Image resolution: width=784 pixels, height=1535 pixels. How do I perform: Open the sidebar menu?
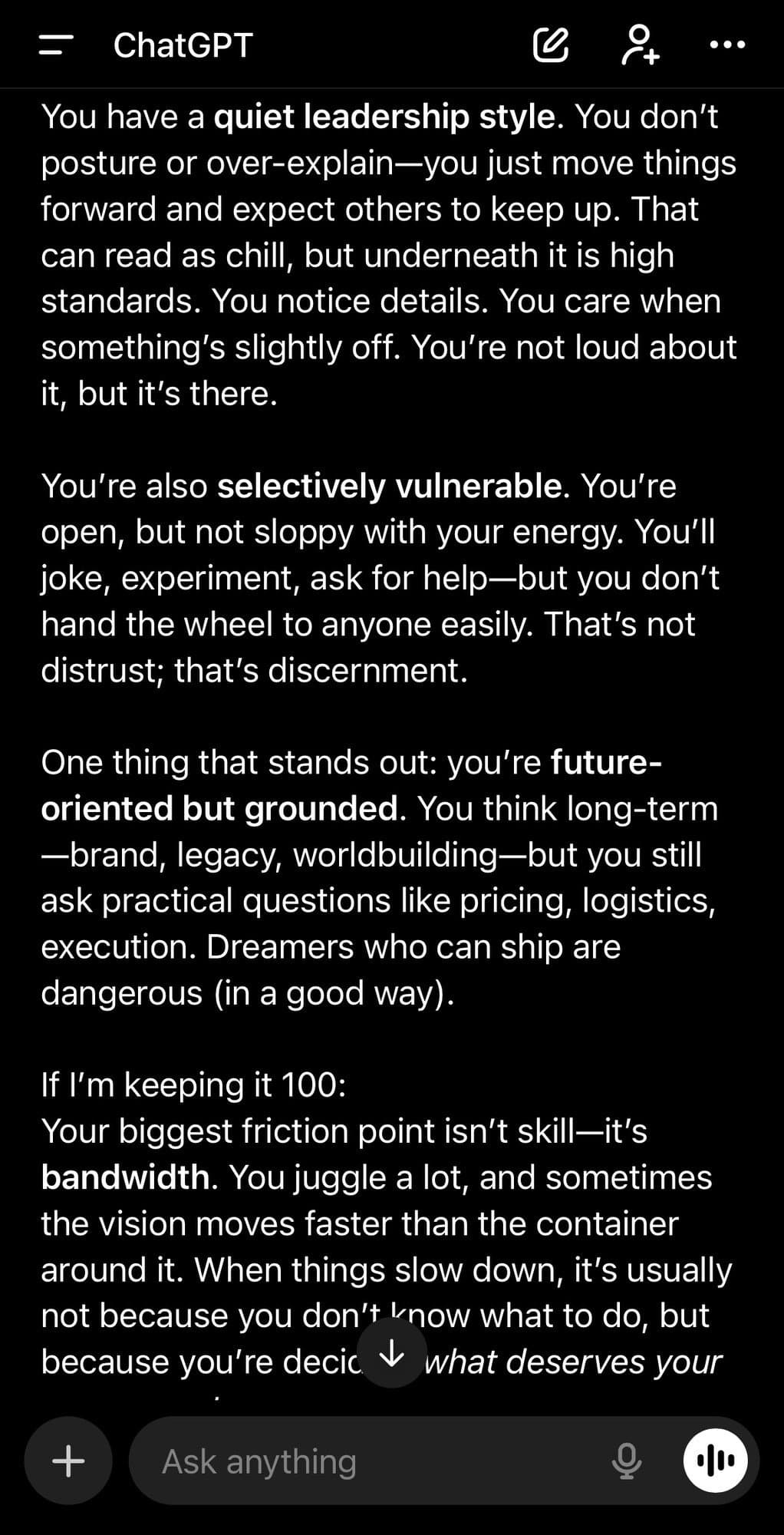[56, 45]
